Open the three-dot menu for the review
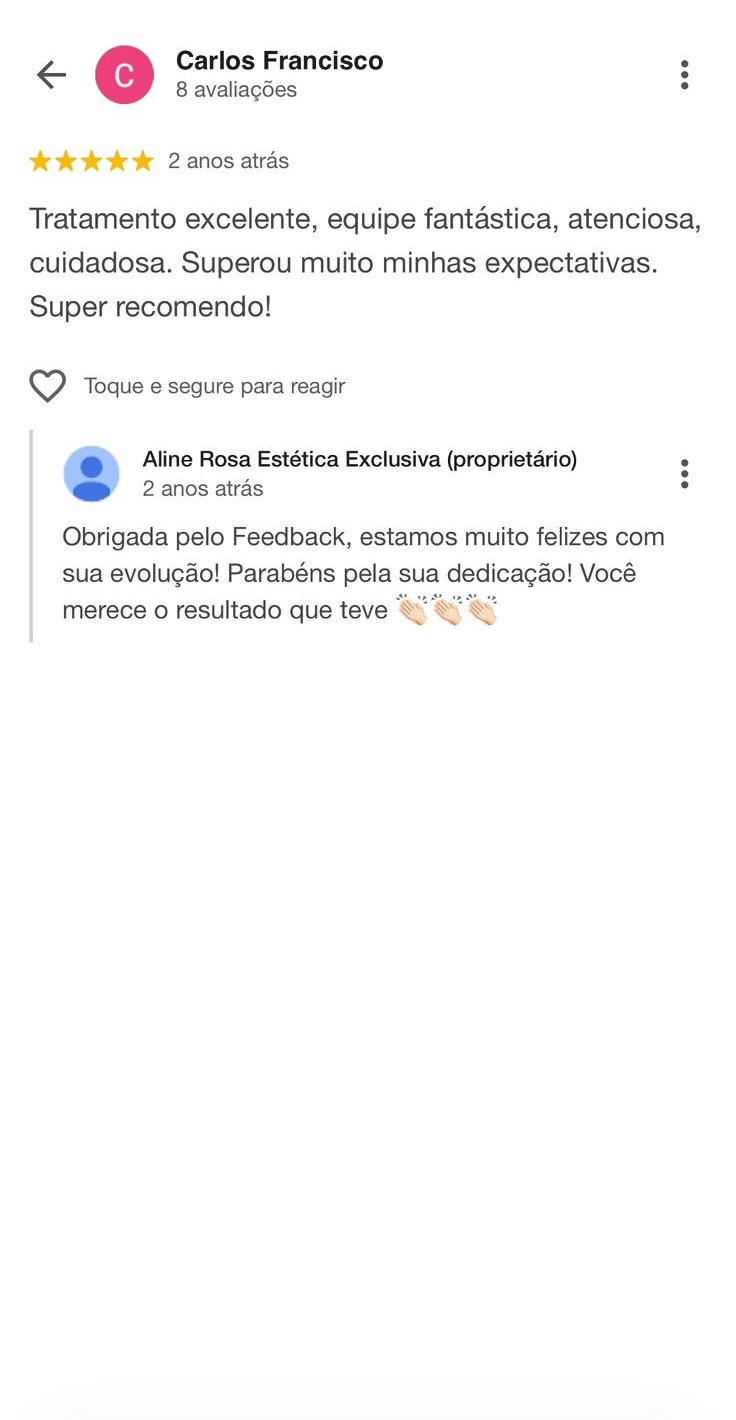736x1420 pixels. point(684,74)
